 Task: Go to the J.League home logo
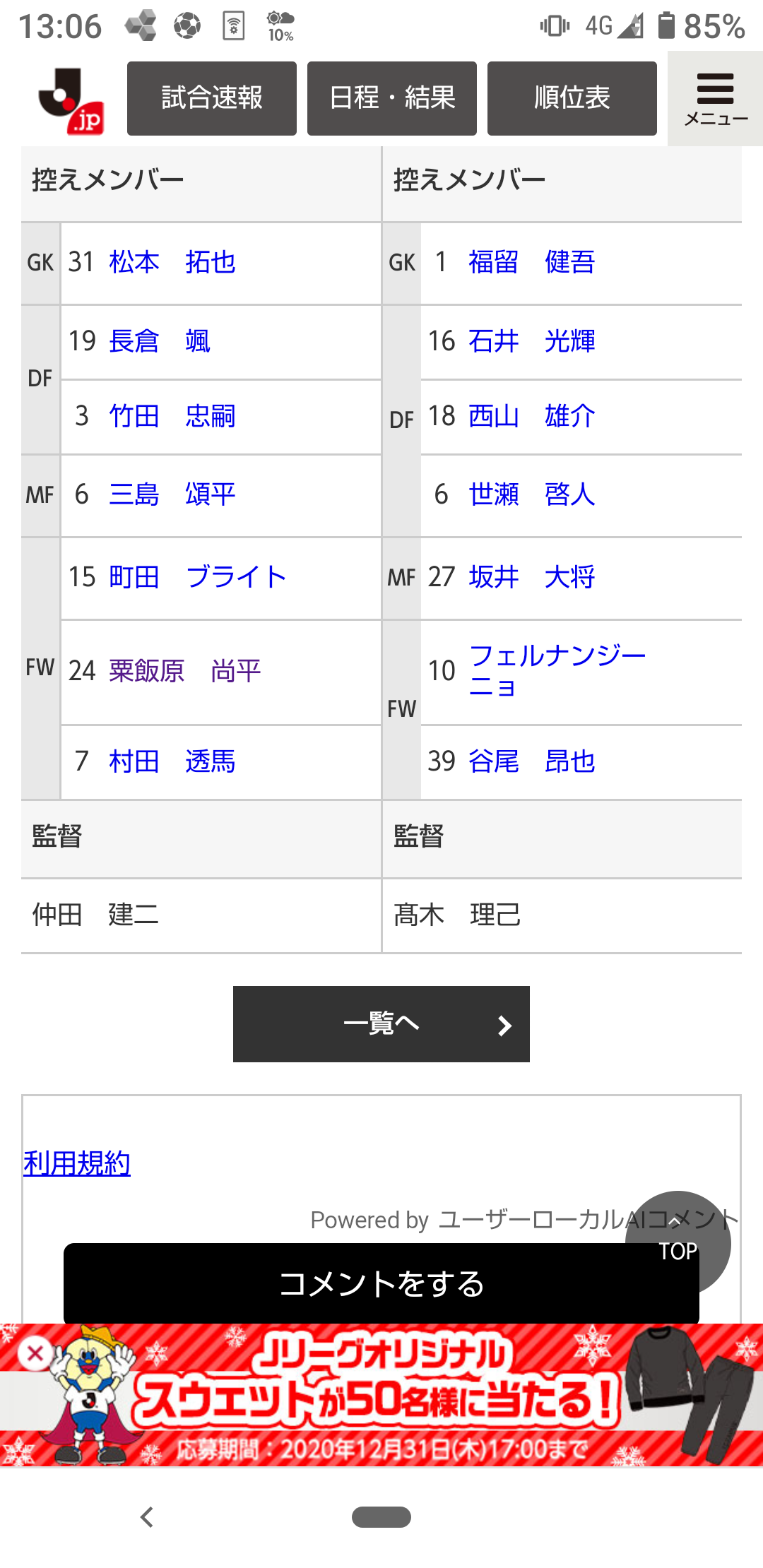coord(71,100)
